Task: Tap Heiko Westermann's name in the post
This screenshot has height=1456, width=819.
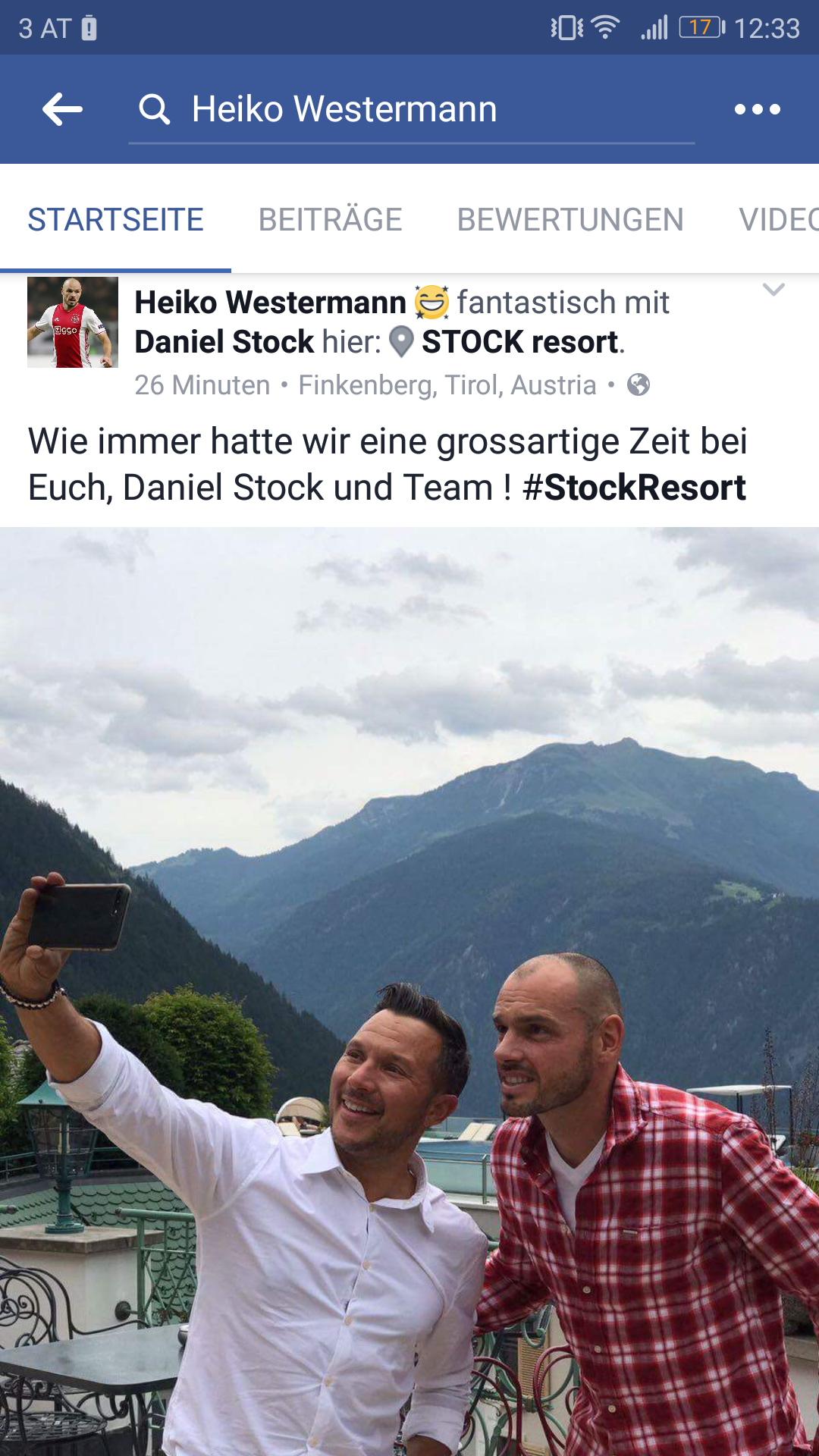Action: tap(271, 303)
